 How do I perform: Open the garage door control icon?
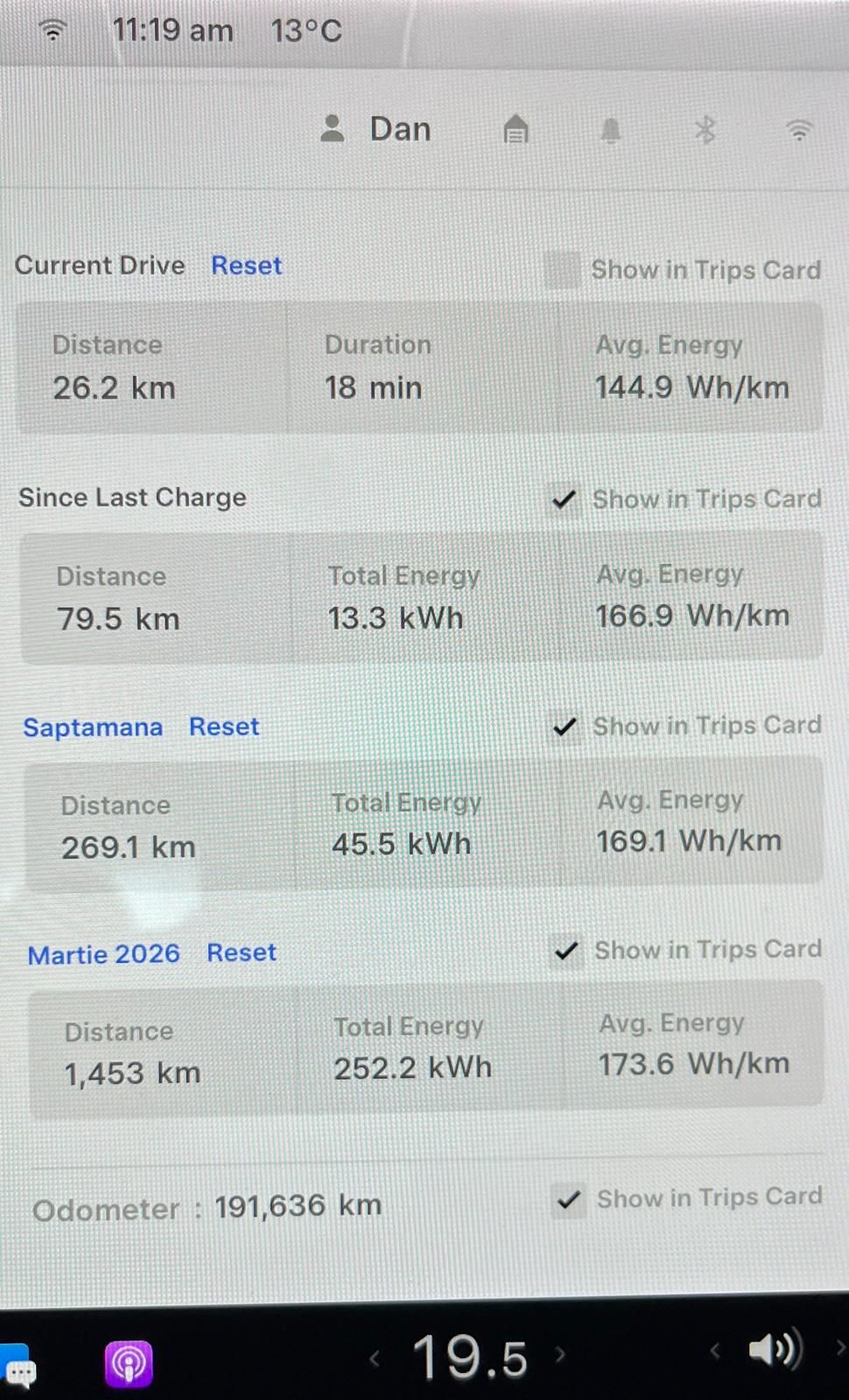pos(516,130)
